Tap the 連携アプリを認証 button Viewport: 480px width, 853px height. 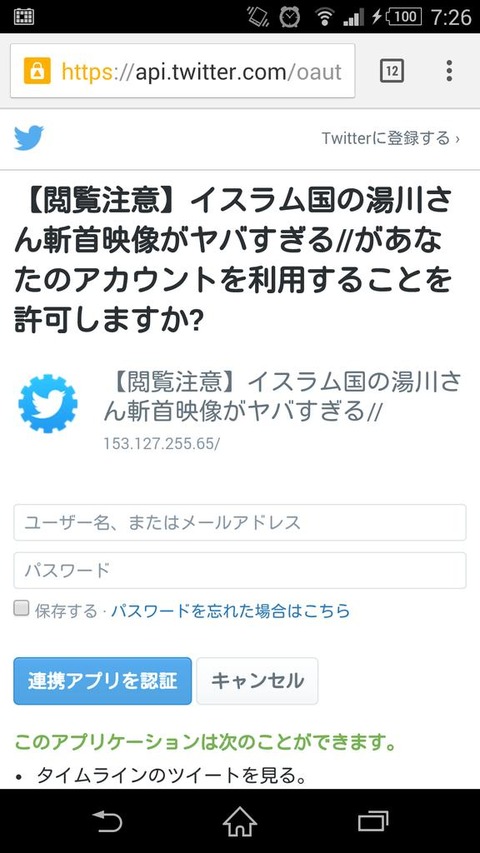point(103,681)
